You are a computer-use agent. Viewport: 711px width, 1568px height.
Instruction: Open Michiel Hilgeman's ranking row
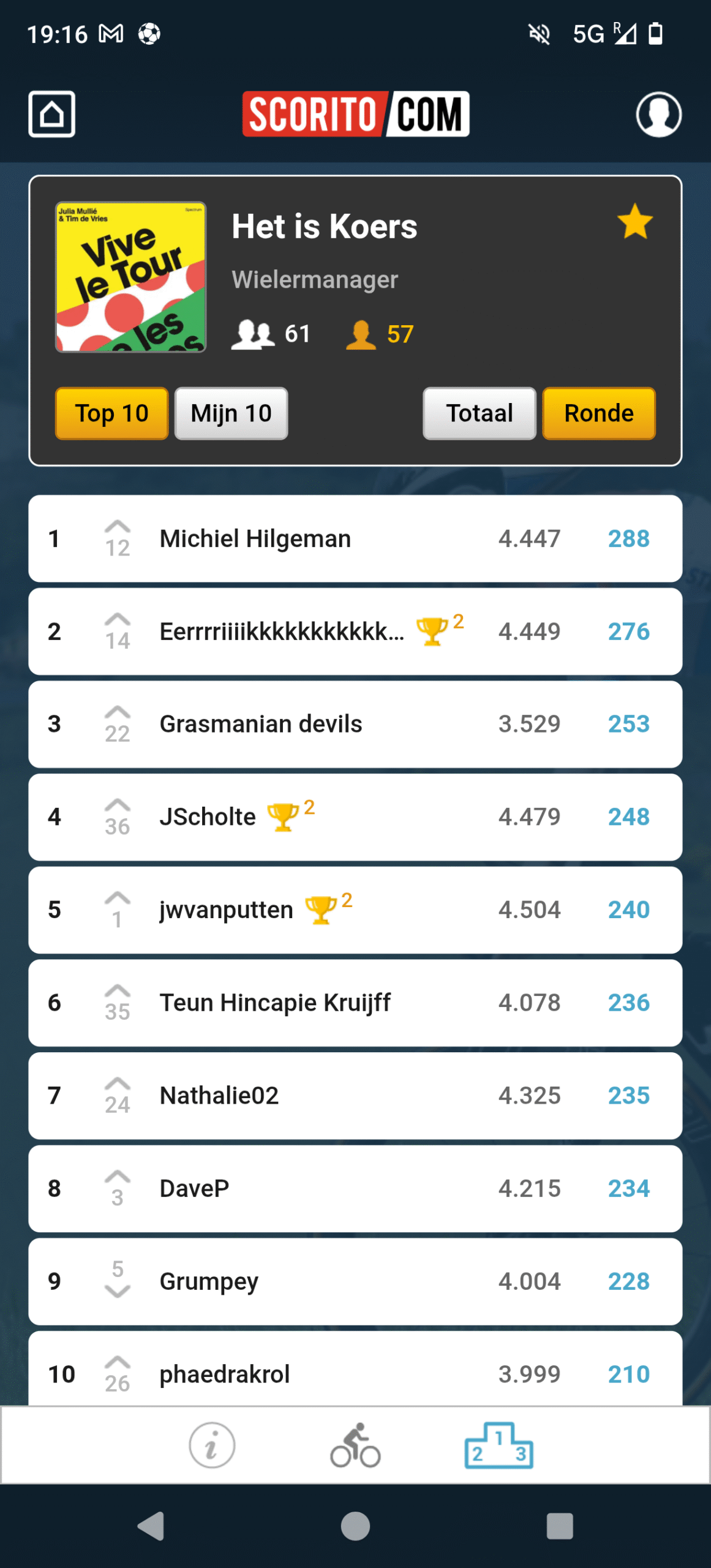tap(355, 539)
